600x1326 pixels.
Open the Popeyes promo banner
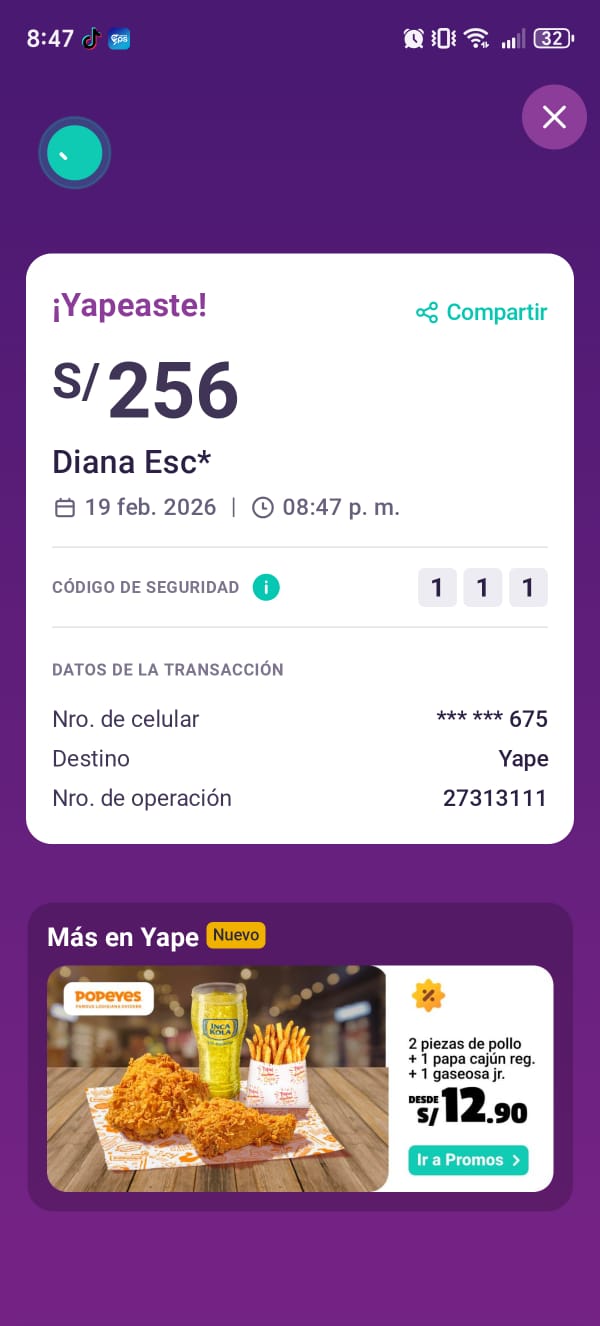point(218,1078)
